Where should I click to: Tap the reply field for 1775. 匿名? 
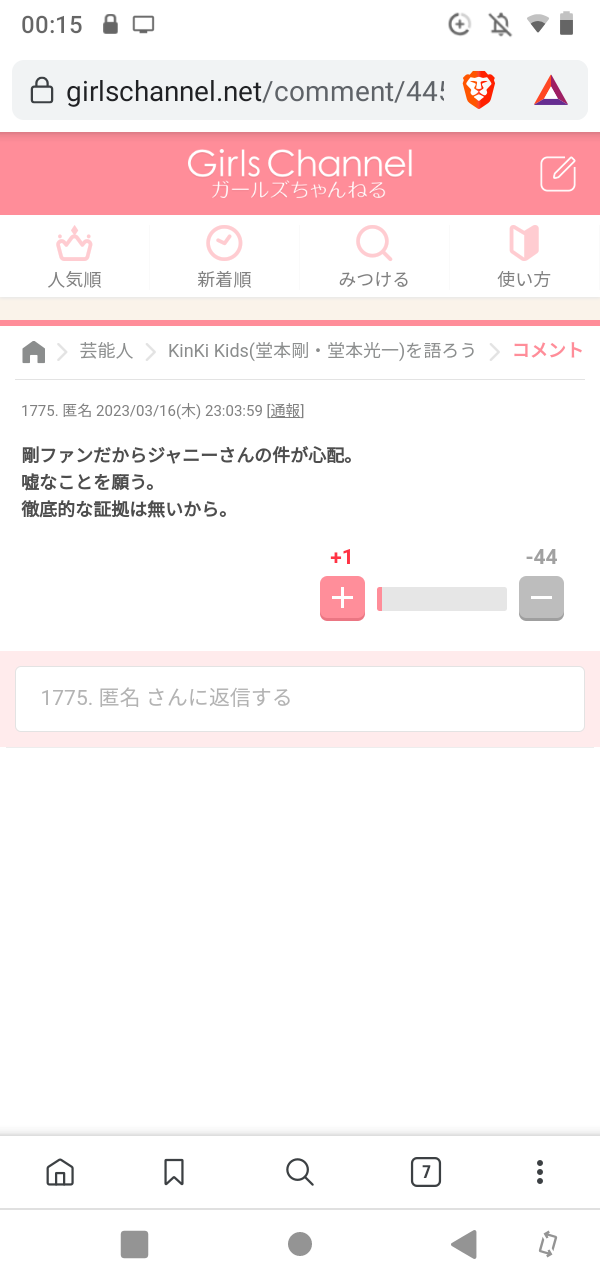coord(300,698)
